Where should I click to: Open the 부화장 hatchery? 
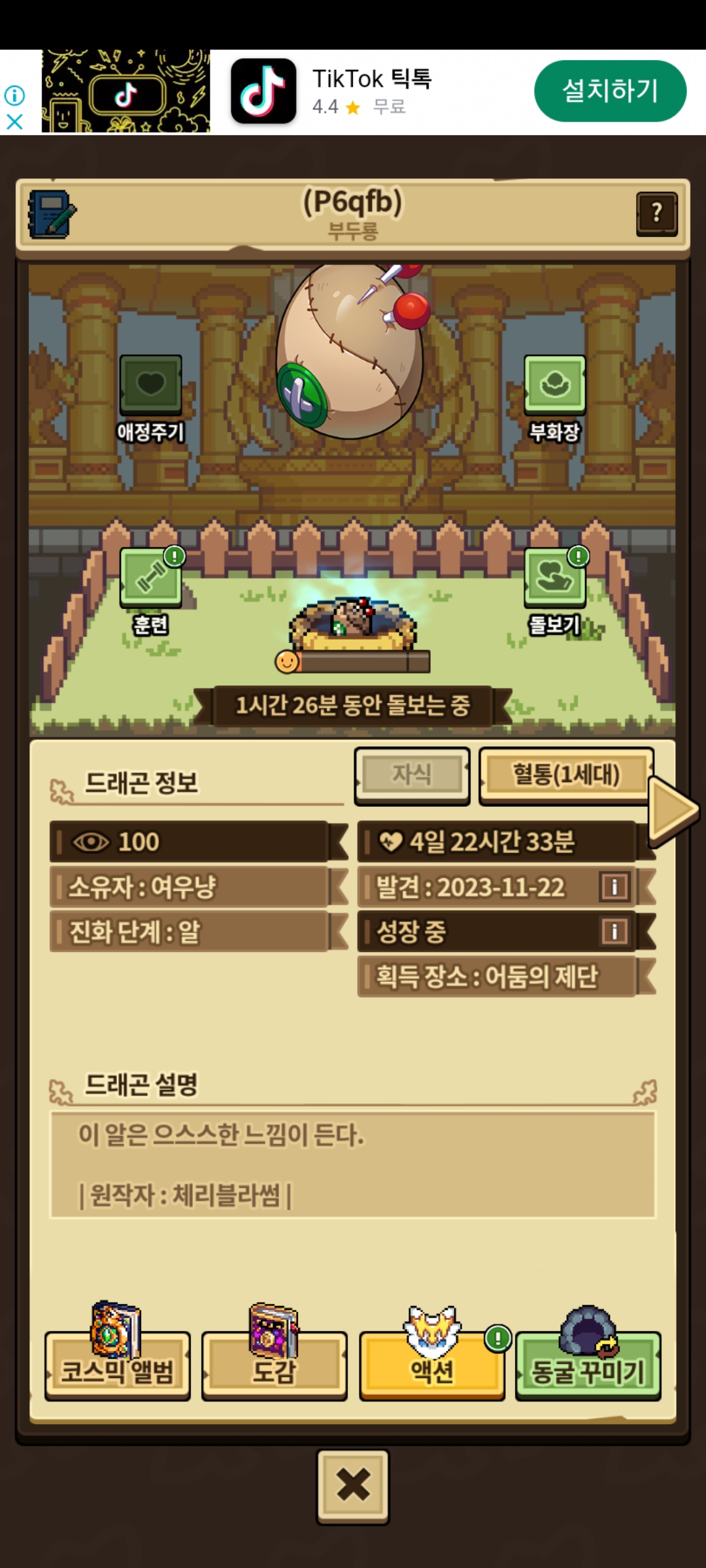tap(554, 385)
